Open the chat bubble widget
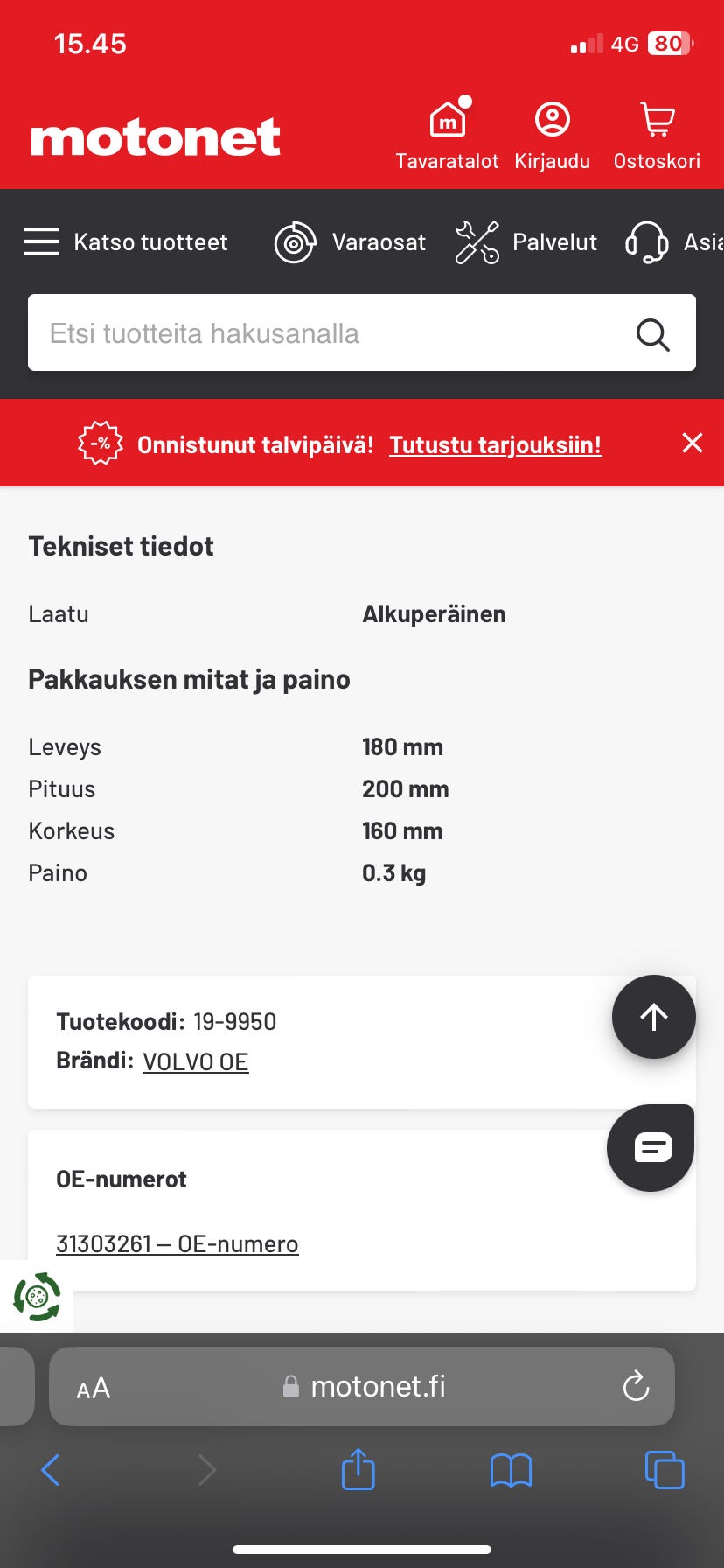Screen dimensions: 724x1568 (650, 1147)
